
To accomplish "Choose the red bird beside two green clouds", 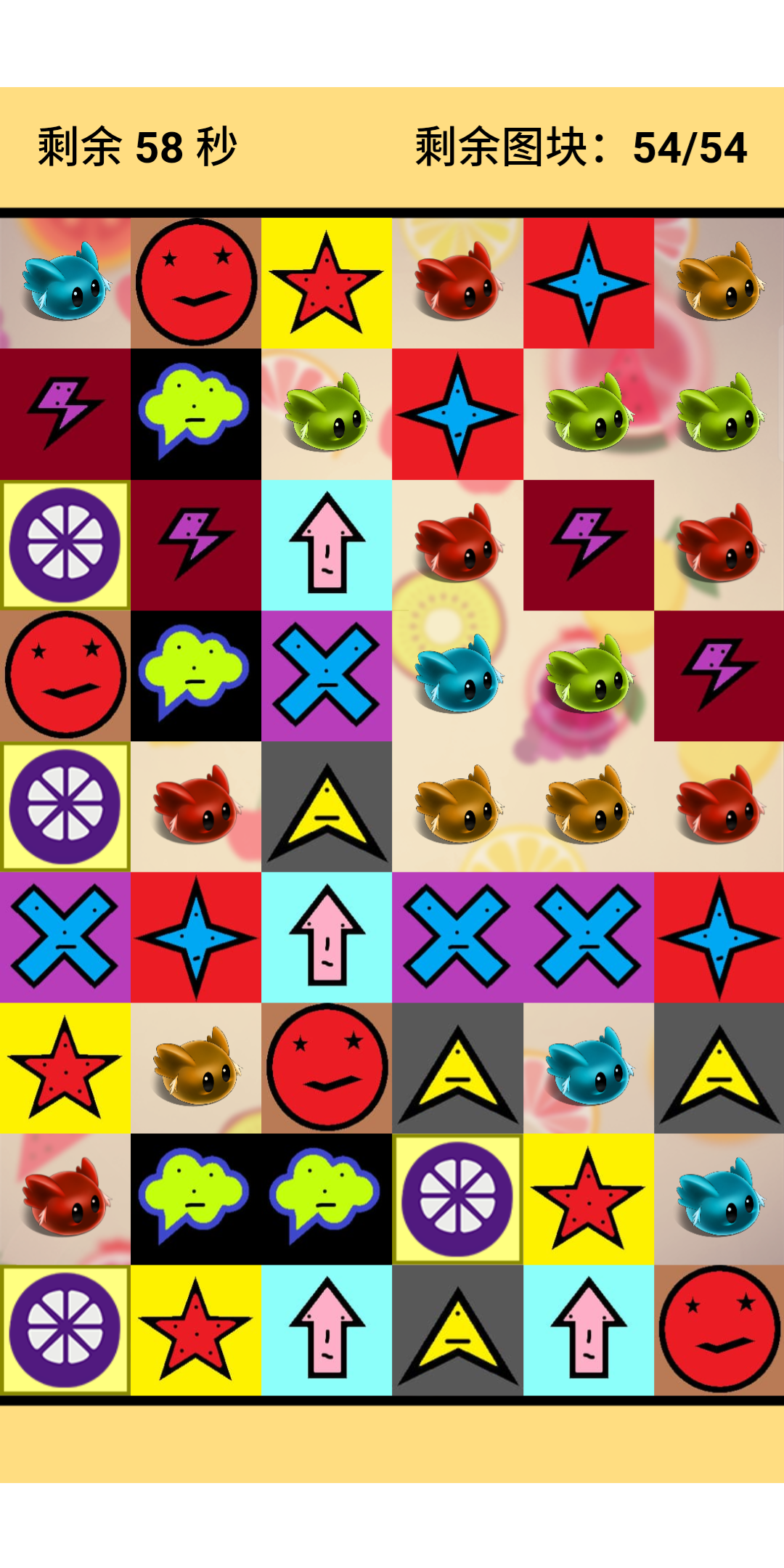I will (x=65, y=1199).
